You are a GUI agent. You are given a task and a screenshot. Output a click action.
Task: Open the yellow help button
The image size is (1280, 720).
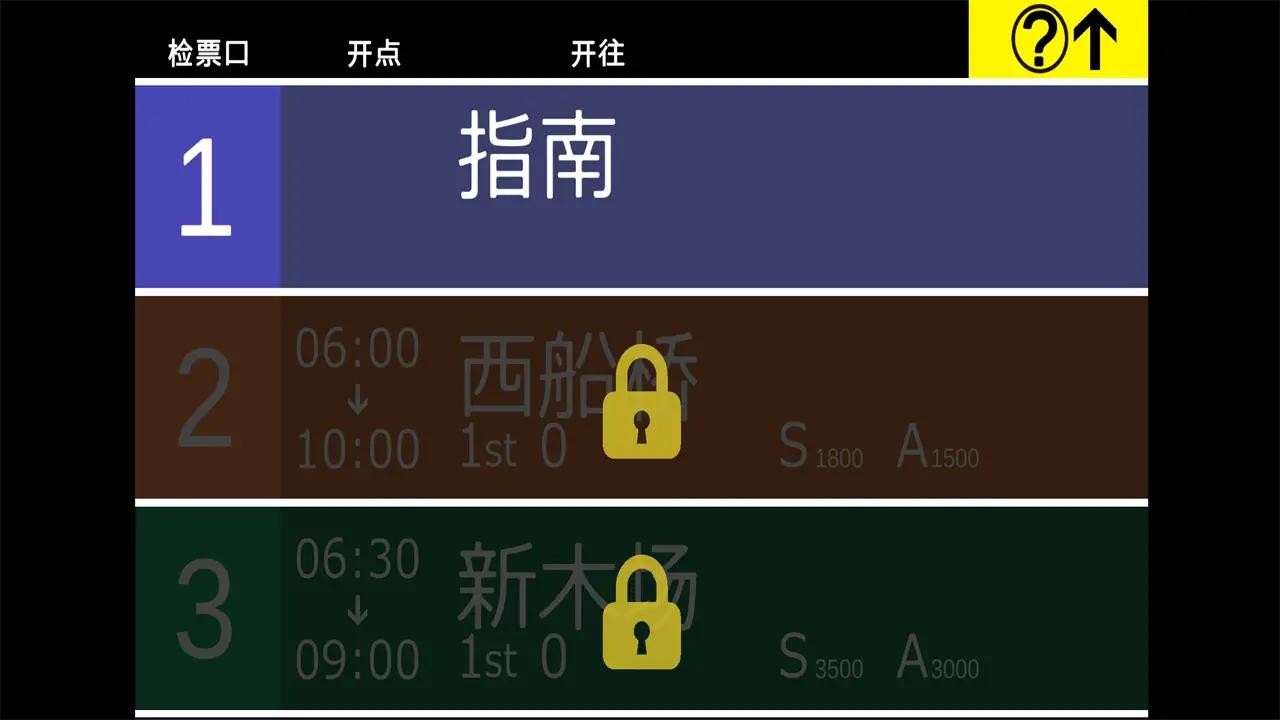(1058, 39)
